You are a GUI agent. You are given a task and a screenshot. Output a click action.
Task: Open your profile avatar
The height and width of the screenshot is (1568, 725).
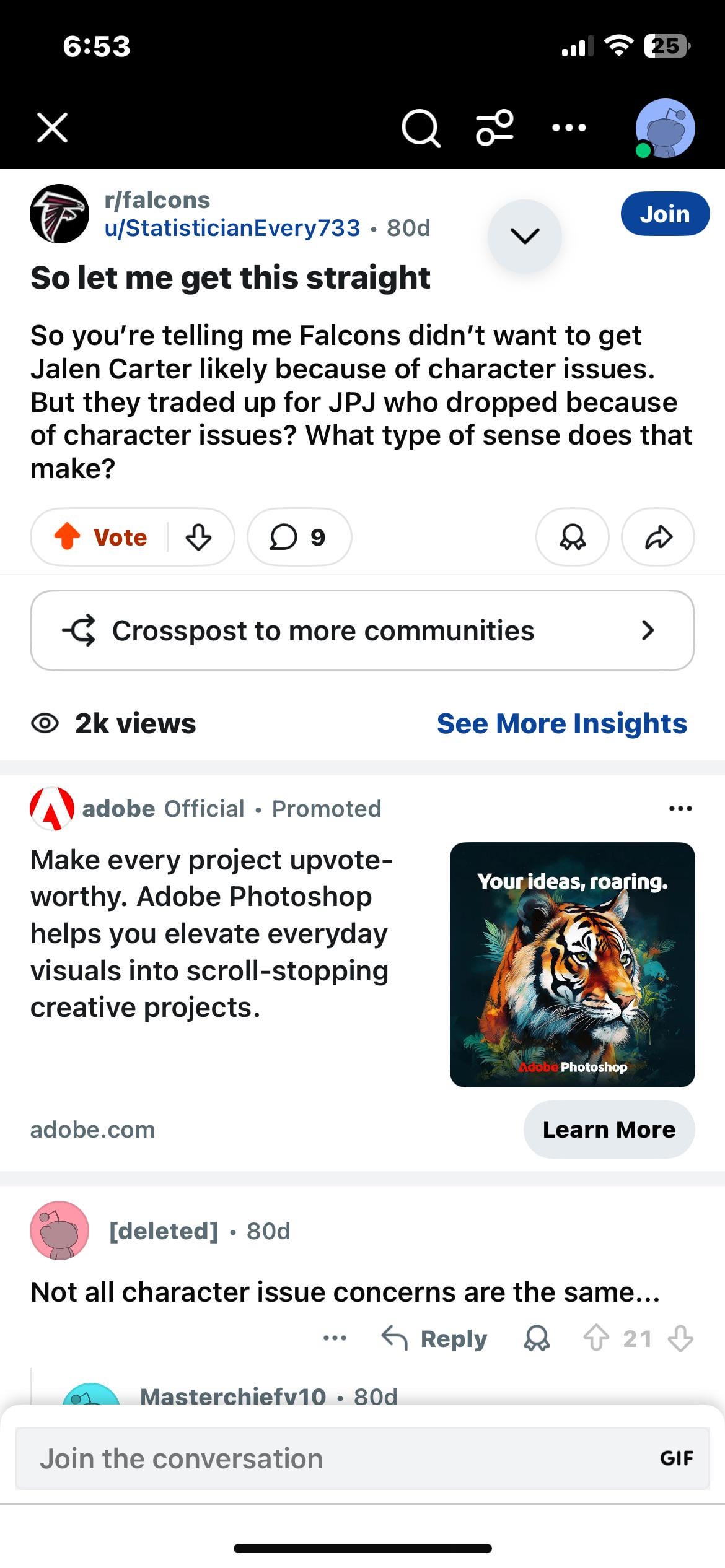click(x=665, y=128)
